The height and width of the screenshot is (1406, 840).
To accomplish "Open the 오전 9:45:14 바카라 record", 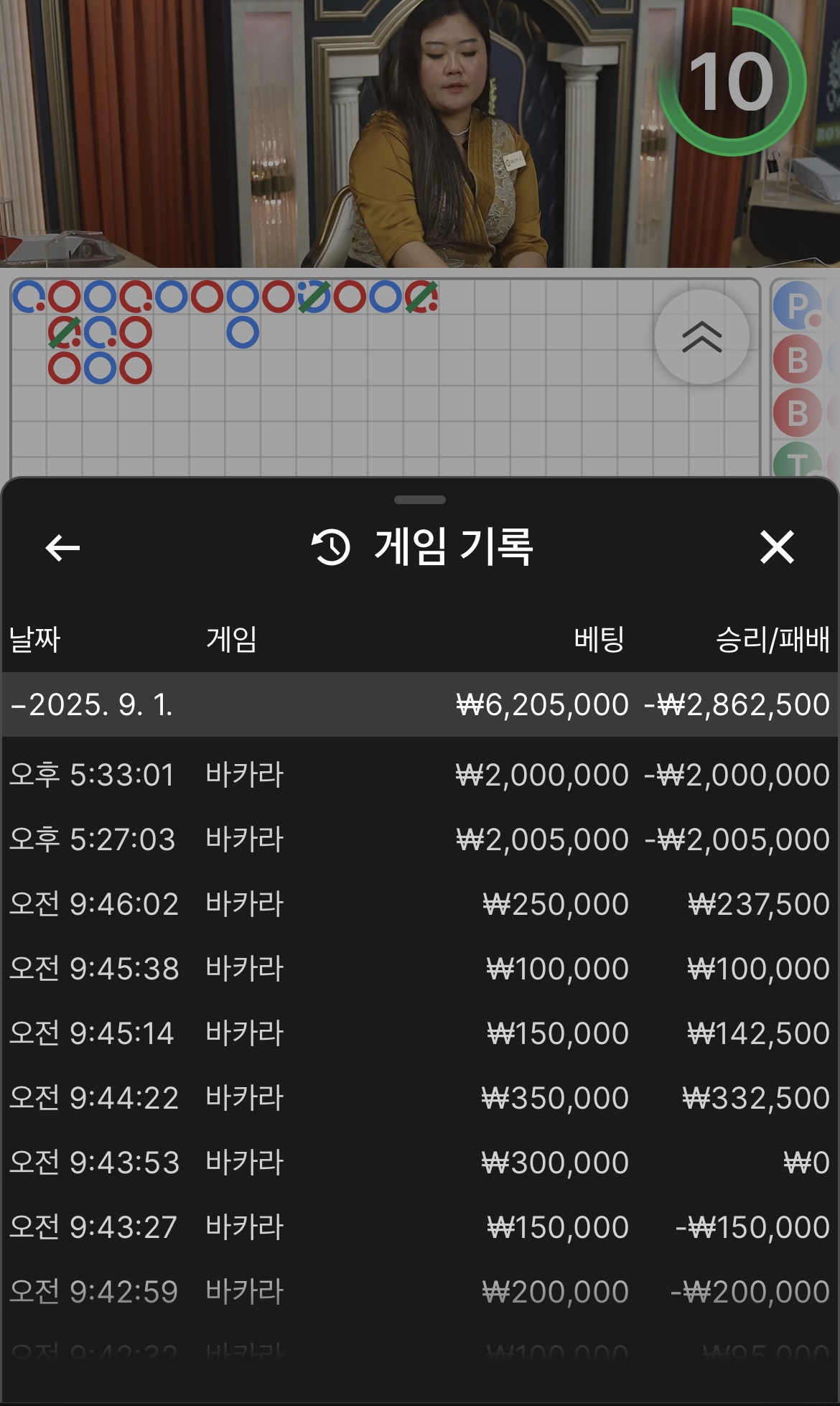I will pos(420,1033).
